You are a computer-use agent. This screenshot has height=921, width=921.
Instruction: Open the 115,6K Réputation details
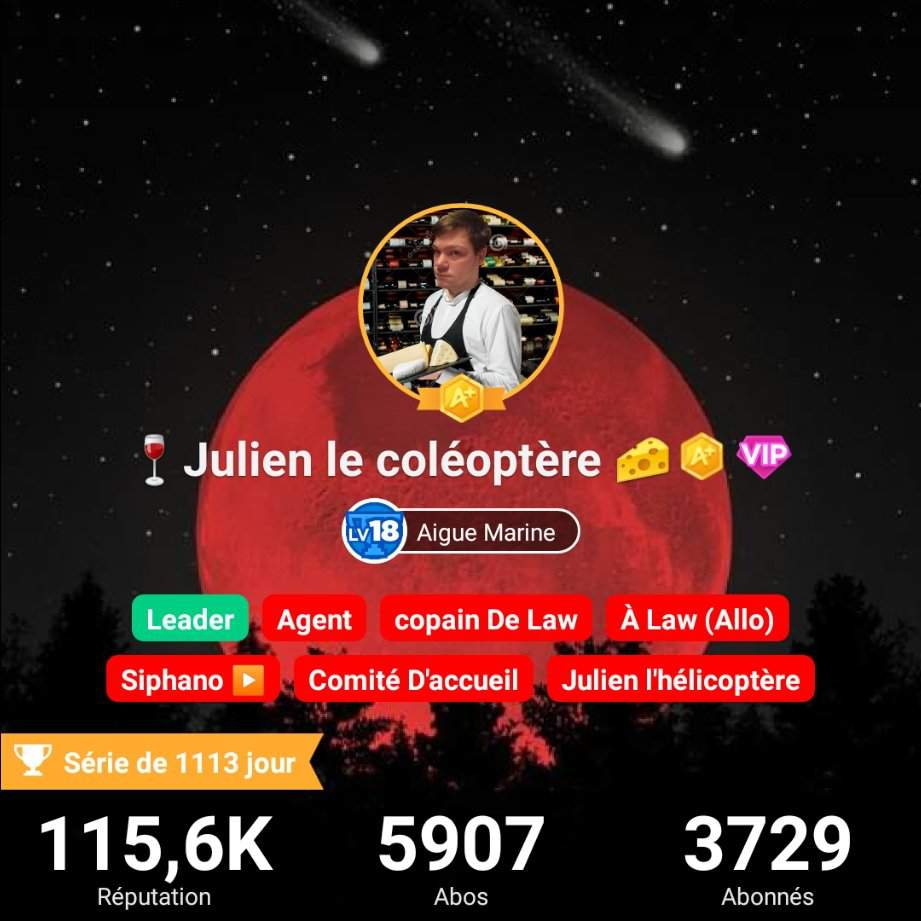coord(154,858)
